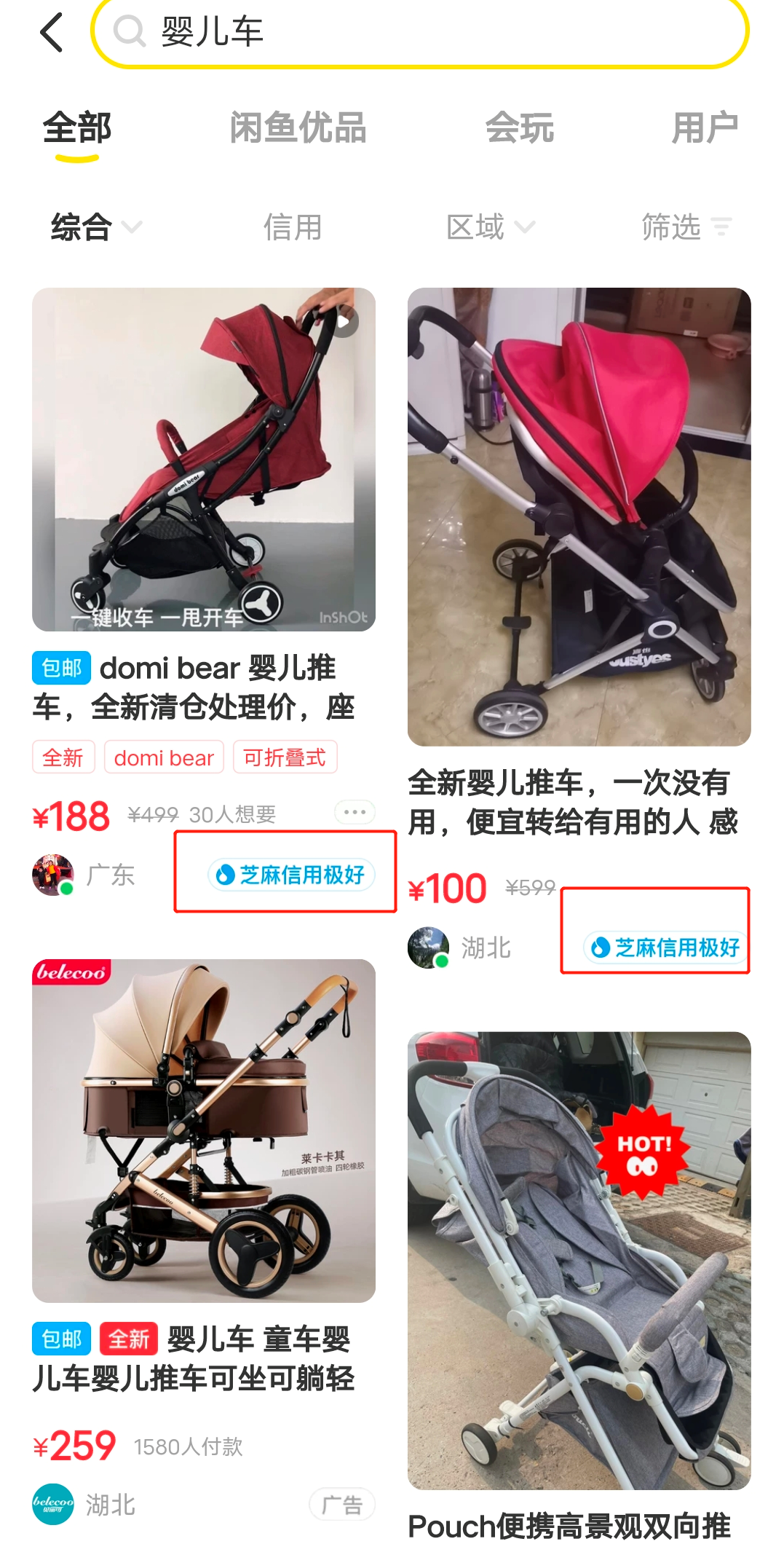Open the ¥100 pink stroller listing
This screenshot has width=784, height=1544.
pyautogui.click(x=579, y=517)
